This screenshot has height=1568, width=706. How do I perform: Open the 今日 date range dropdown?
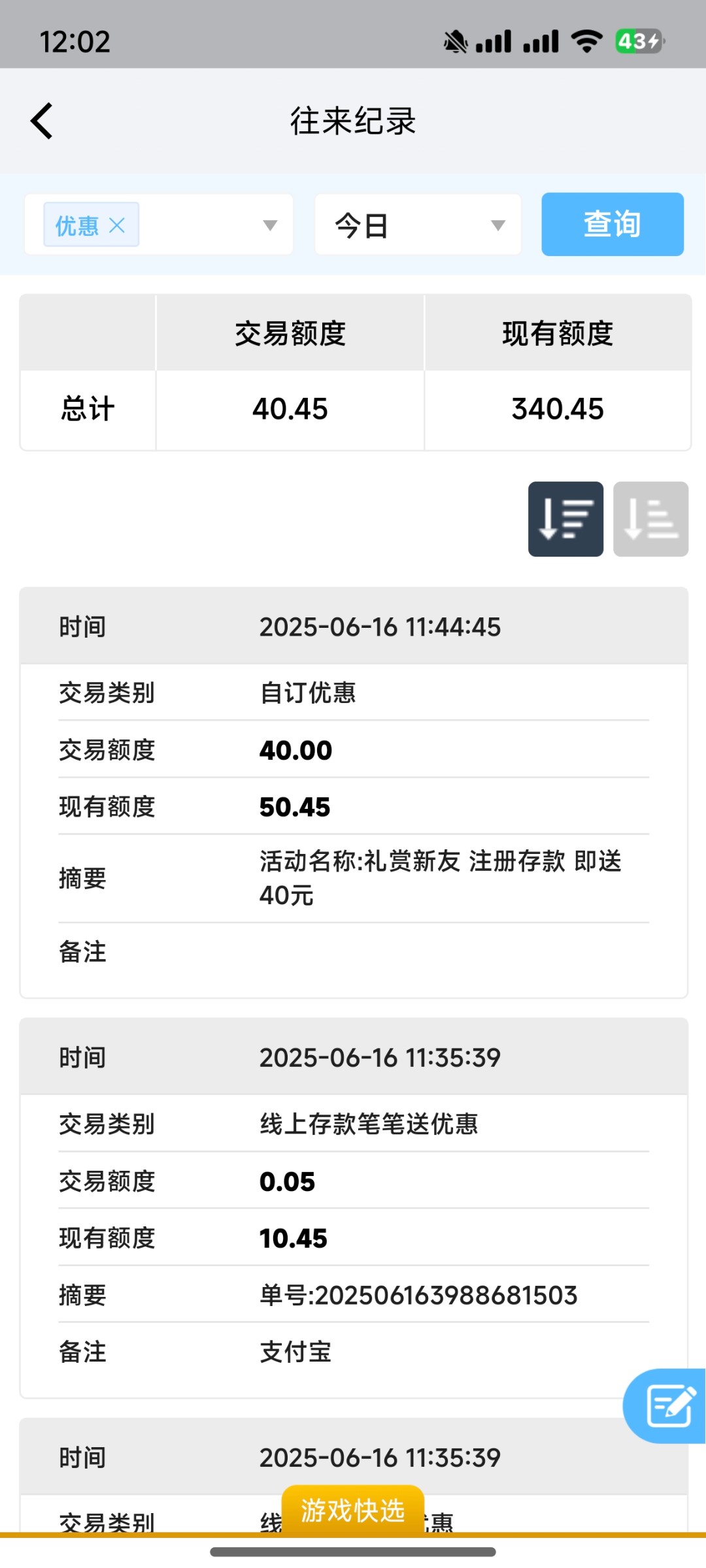(x=418, y=225)
